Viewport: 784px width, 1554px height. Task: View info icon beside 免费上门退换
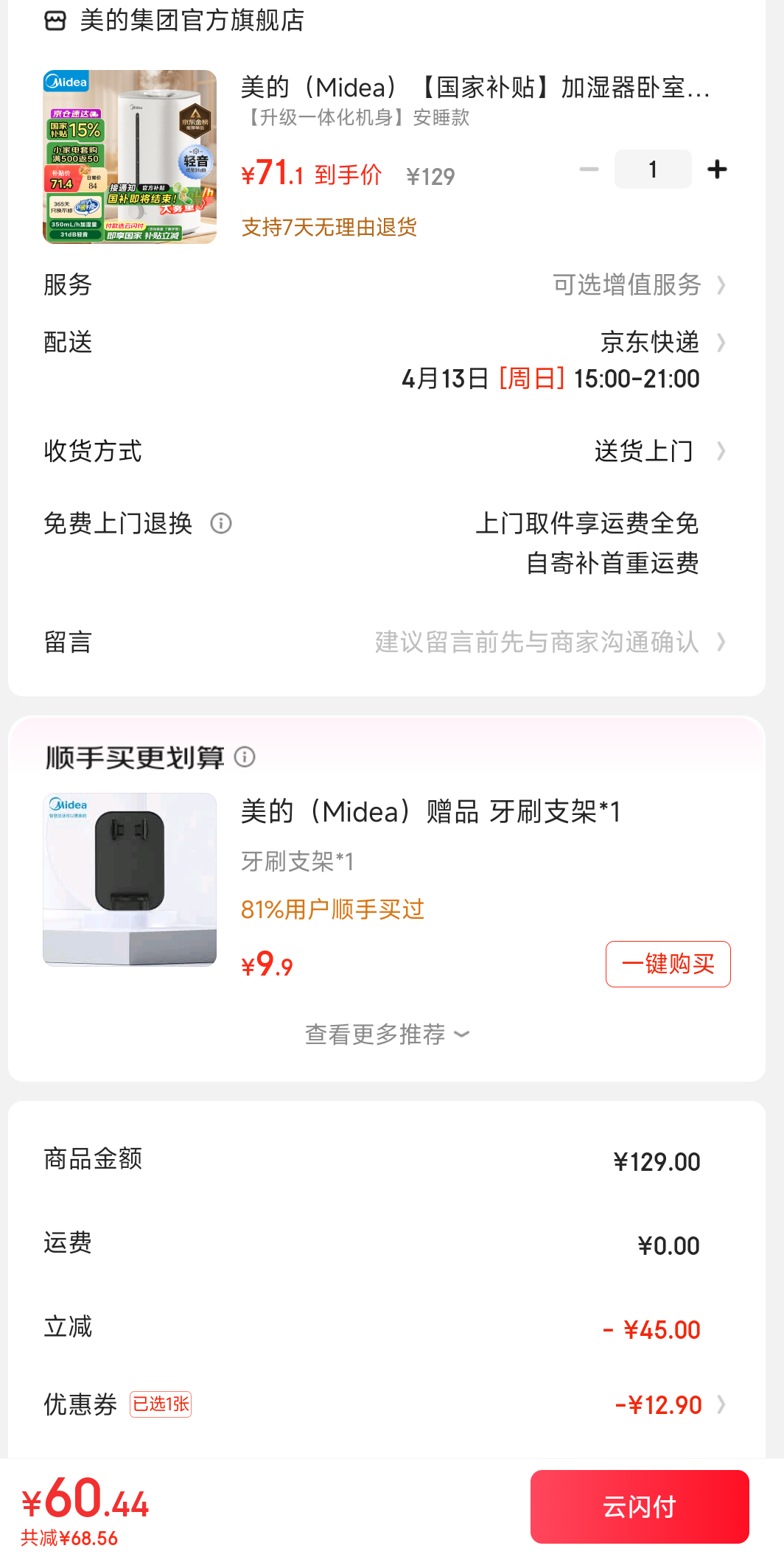[x=221, y=524]
